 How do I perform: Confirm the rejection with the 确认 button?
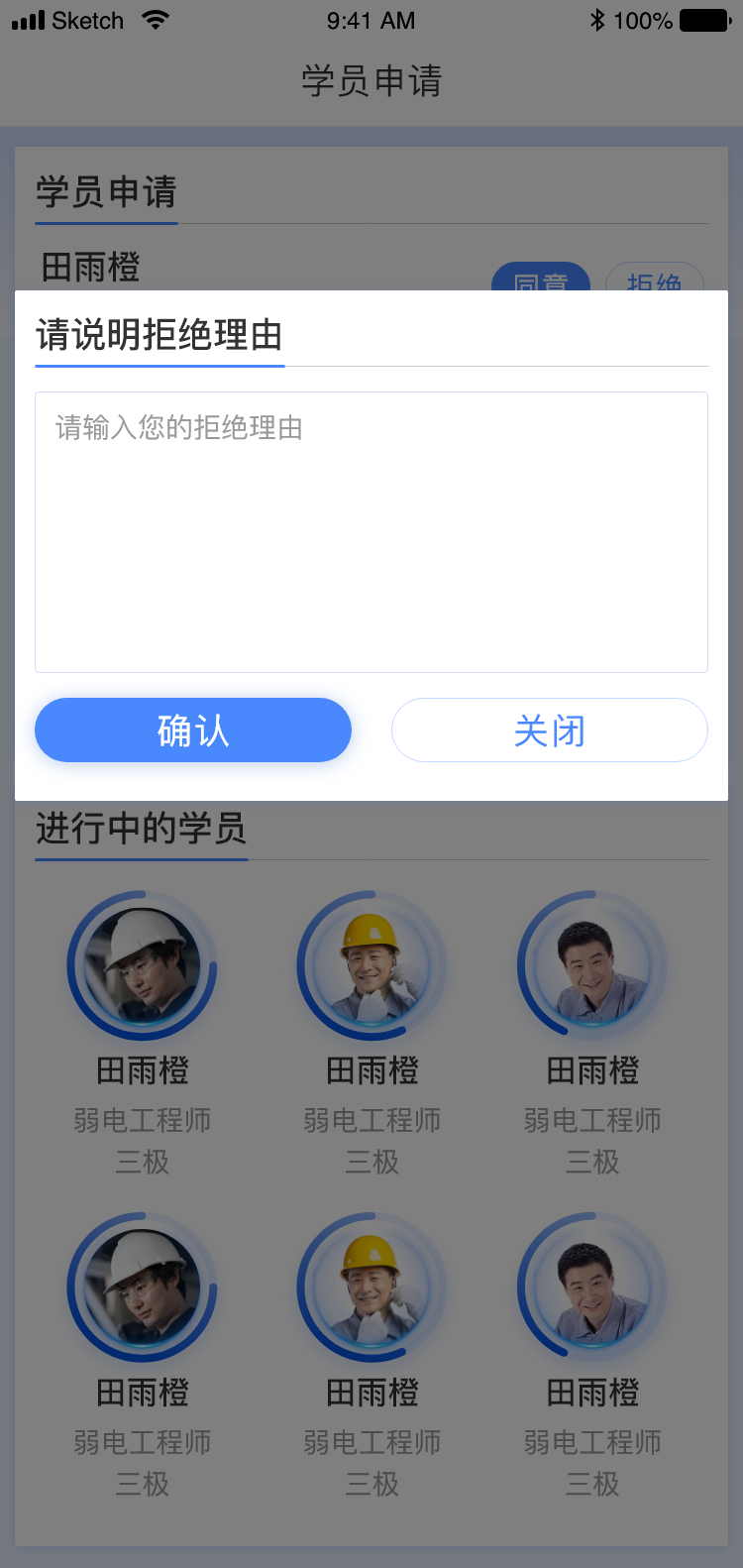(x=193, y=729)
